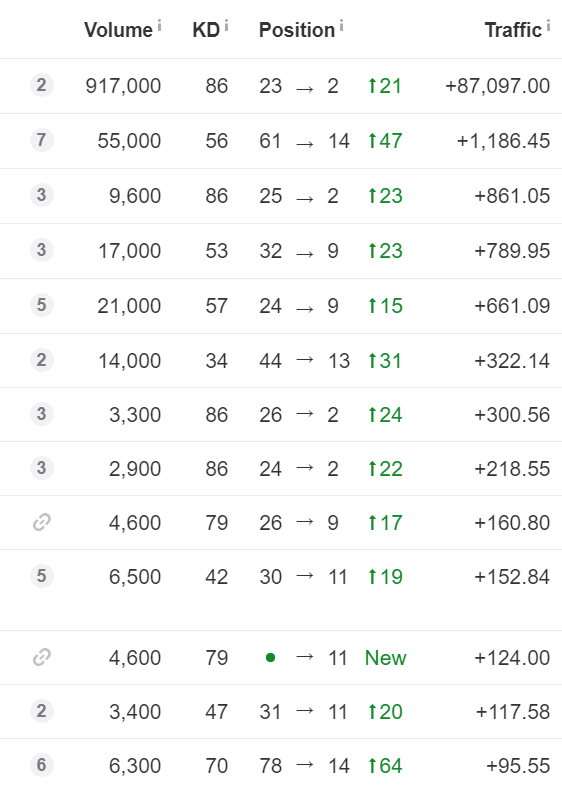Open the info tooltip next to Traffic
Image resolution: width=562 pixels, height=785 pixels.
tap(548, 25)
